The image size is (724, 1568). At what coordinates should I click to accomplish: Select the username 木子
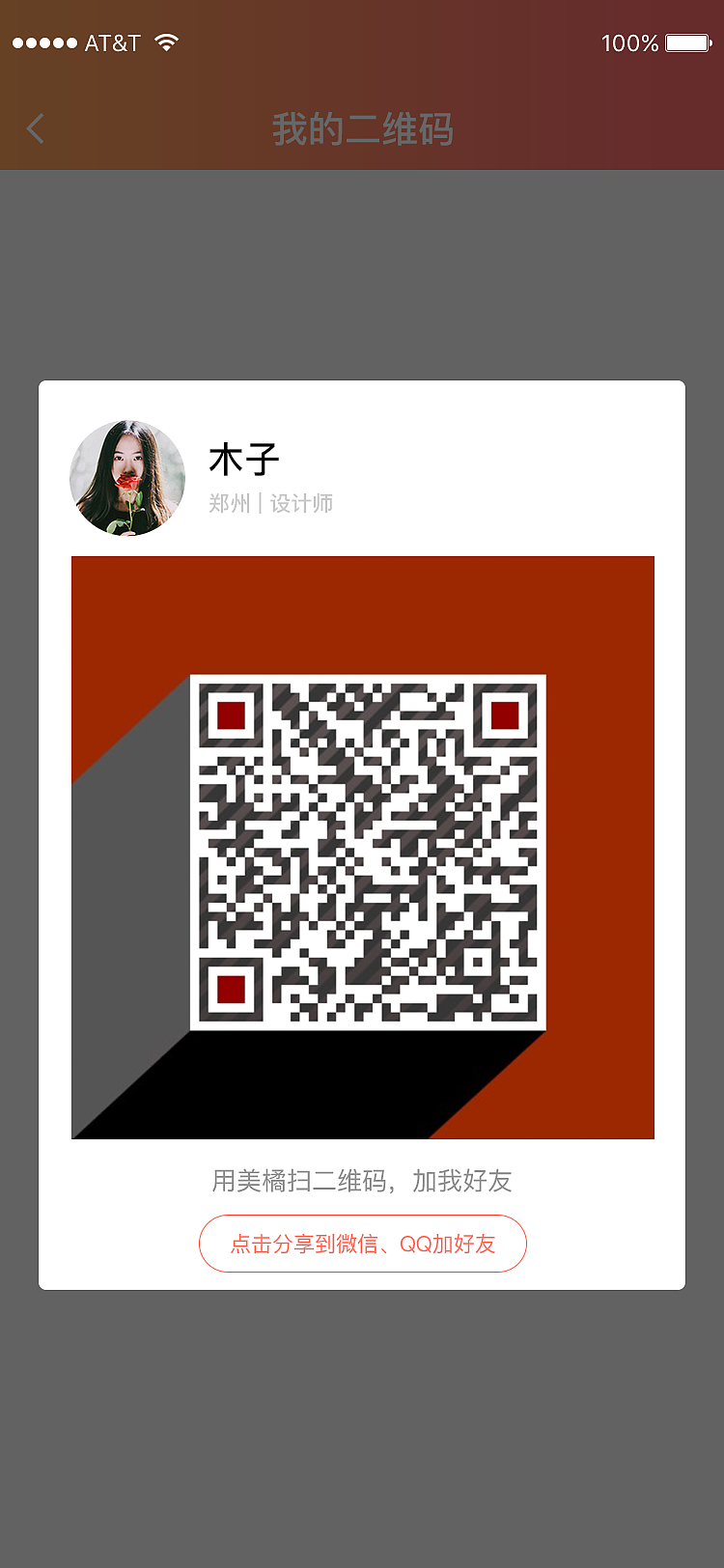(x=244, y=458)
